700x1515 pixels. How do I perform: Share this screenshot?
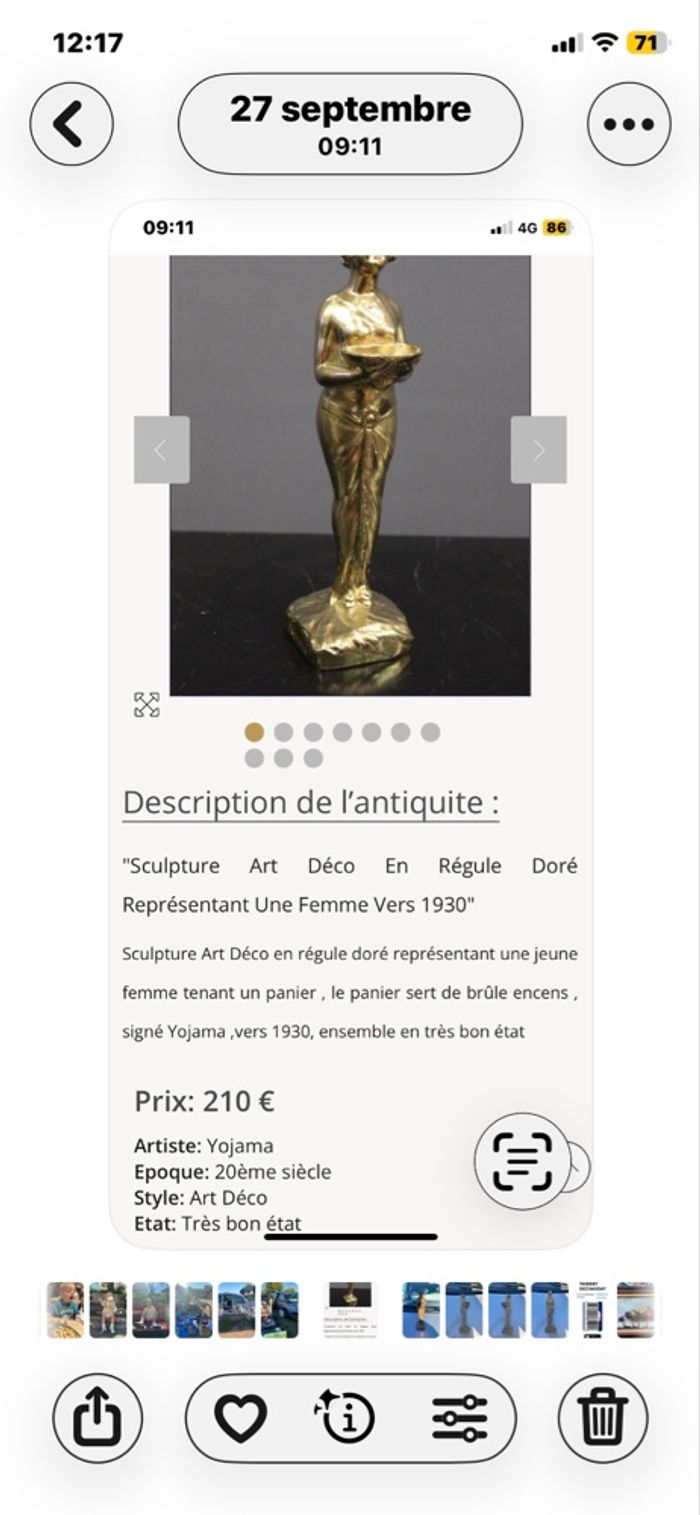click(x=97, y=1417)
